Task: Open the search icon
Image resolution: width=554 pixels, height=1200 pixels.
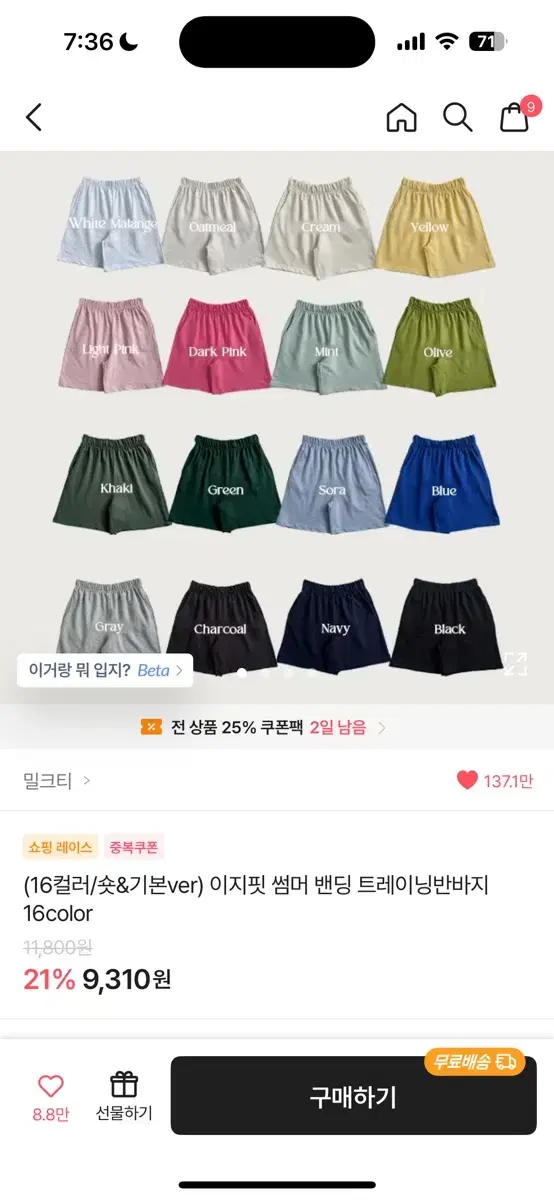Action: [x=458, y=117]
